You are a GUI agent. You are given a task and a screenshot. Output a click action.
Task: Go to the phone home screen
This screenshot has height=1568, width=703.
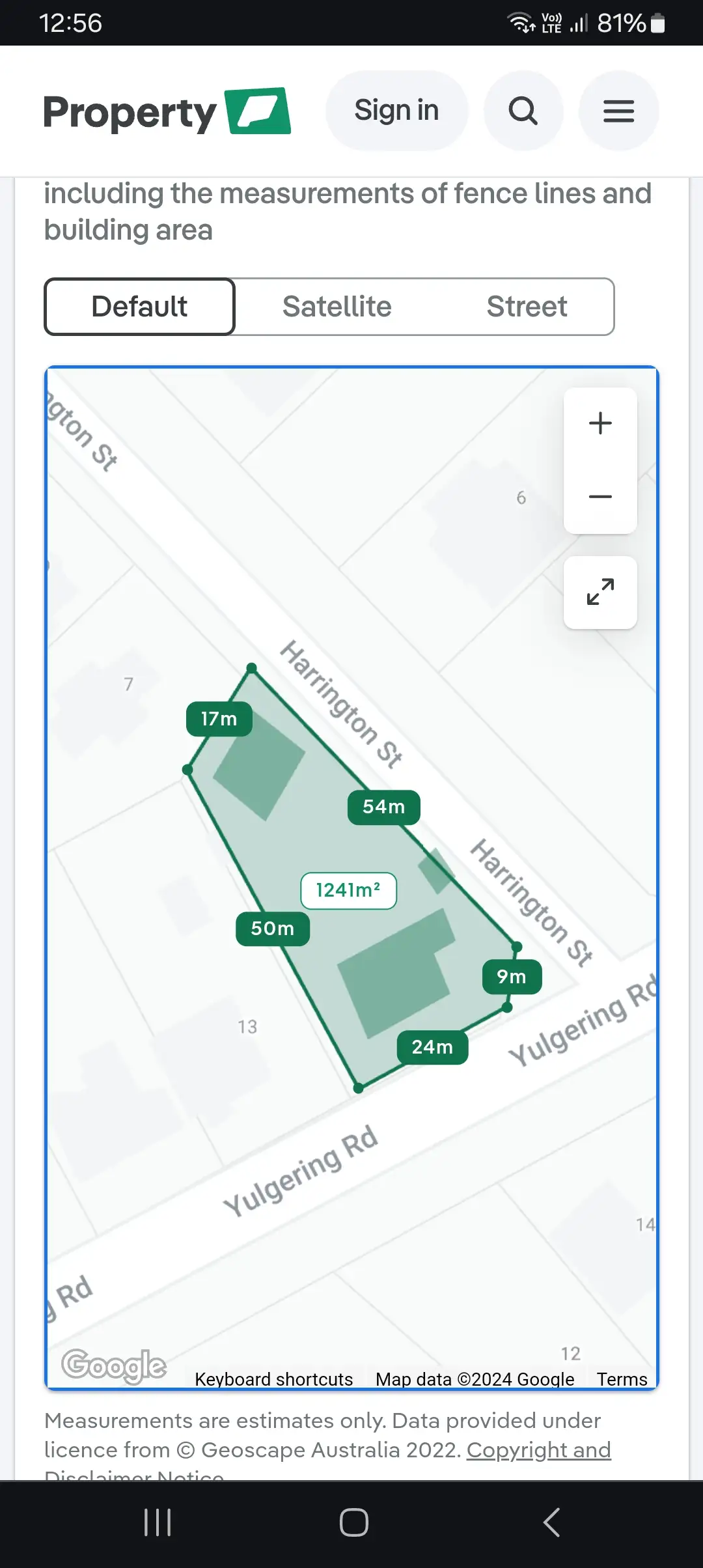pos(353,1522)
